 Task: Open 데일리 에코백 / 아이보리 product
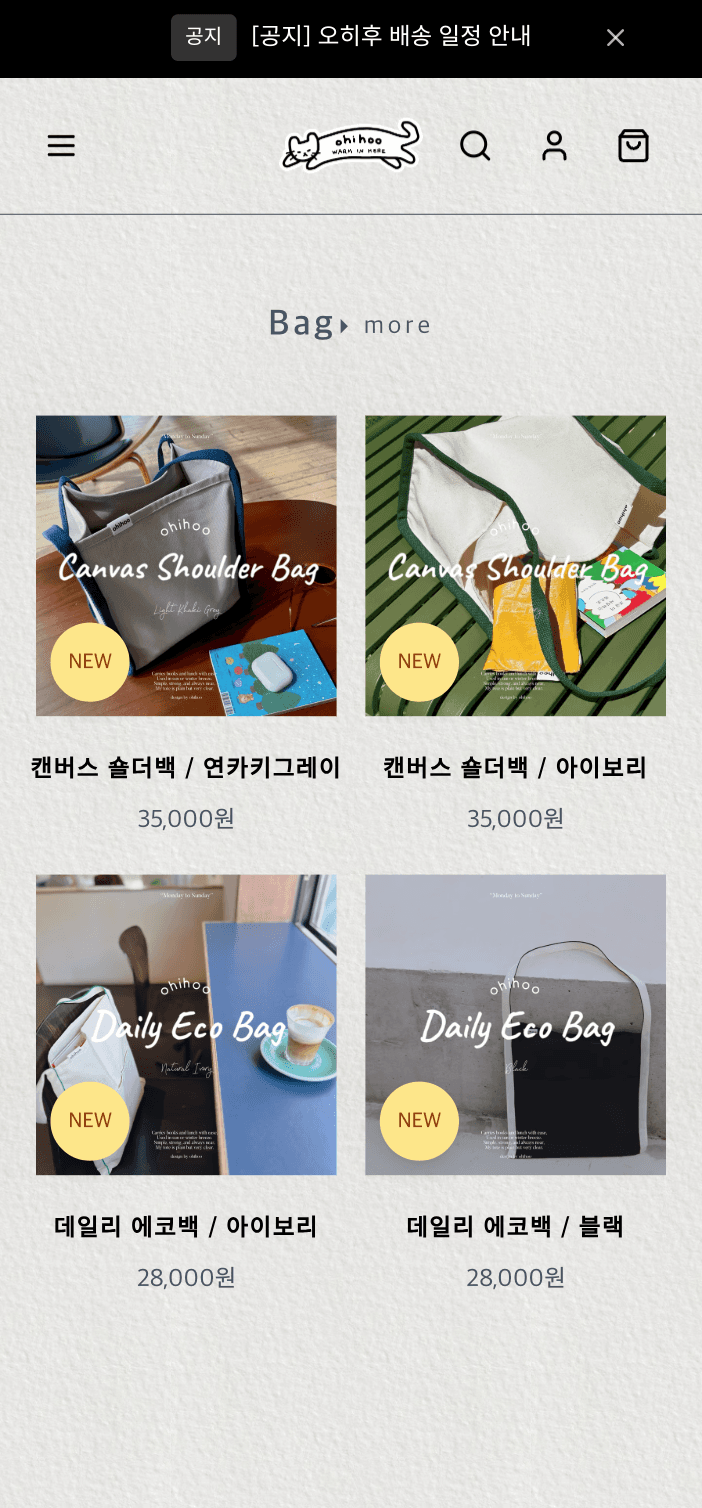(x=186, y=1025)
